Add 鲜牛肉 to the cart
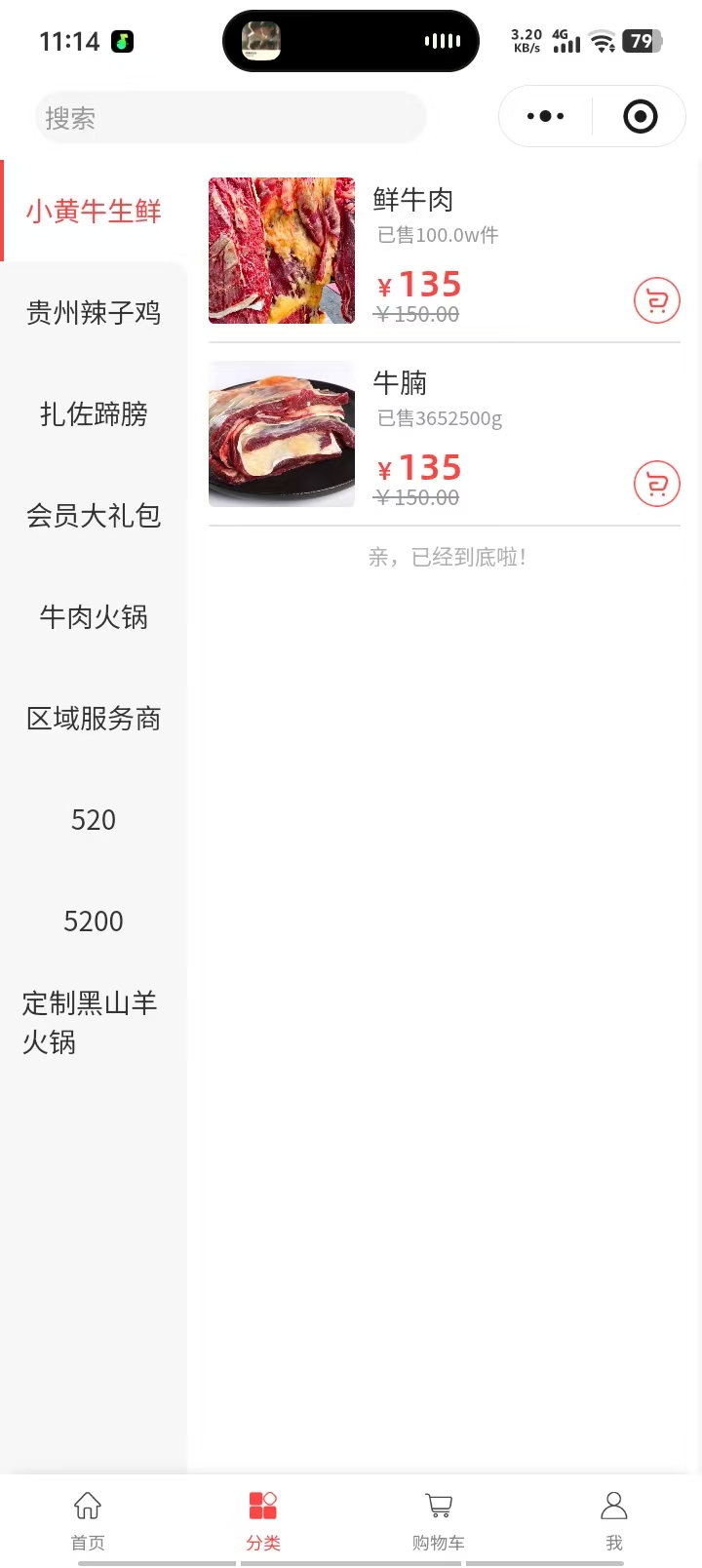The width and height of the screenshot is (702, 1568). 656,301
